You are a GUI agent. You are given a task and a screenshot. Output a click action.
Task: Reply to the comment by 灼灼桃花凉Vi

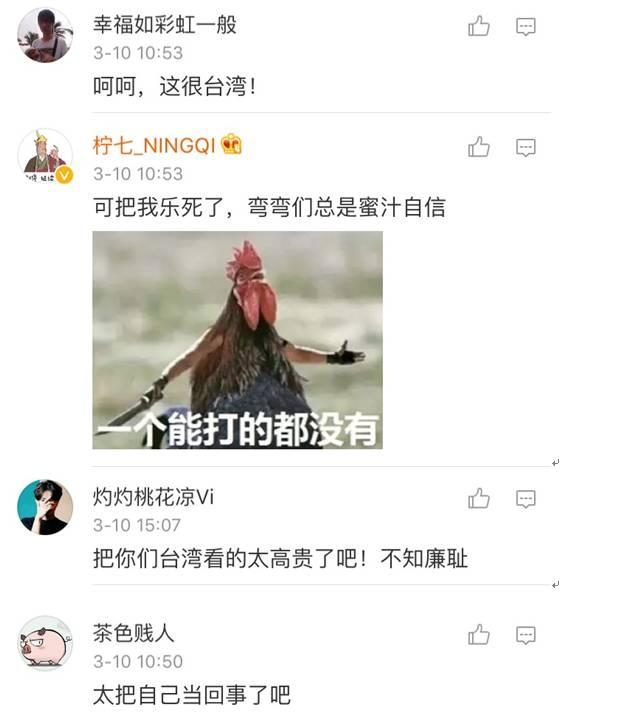526,498
